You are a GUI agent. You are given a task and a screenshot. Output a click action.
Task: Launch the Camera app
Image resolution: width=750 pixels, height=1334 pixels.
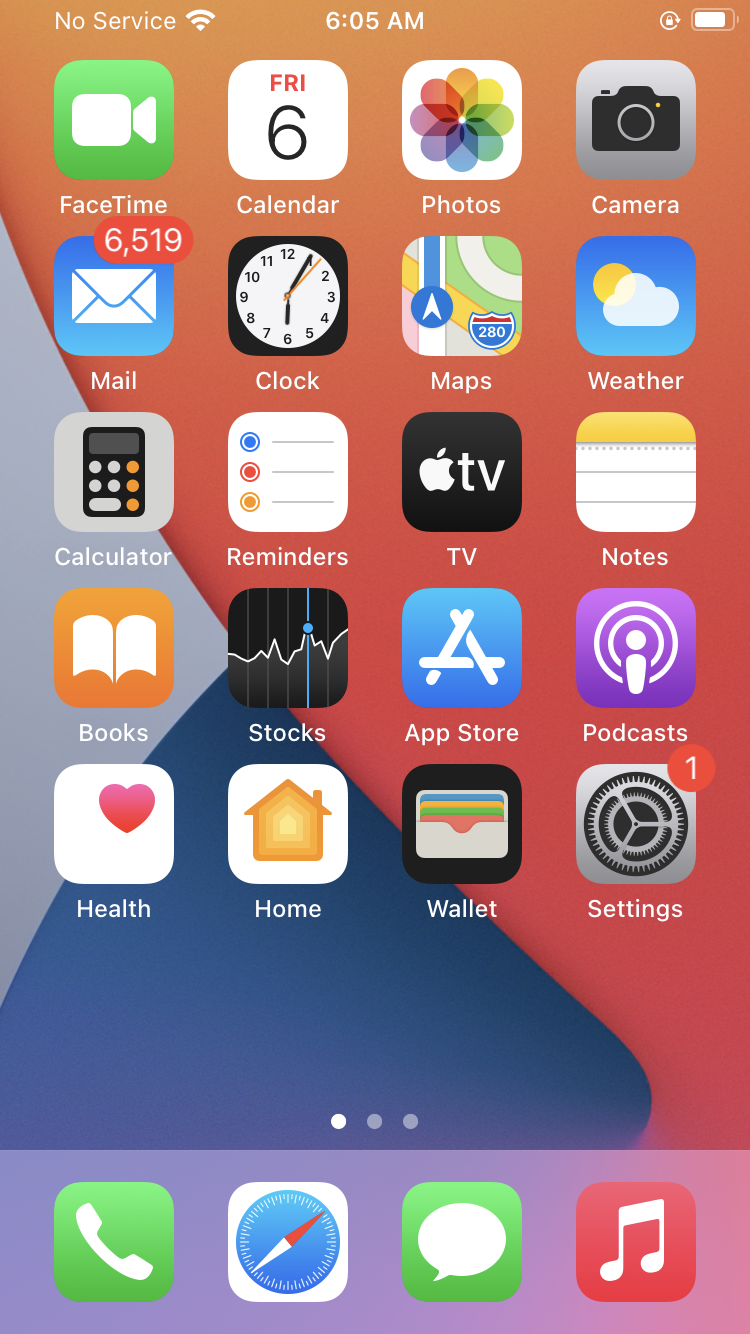point(636,120)
